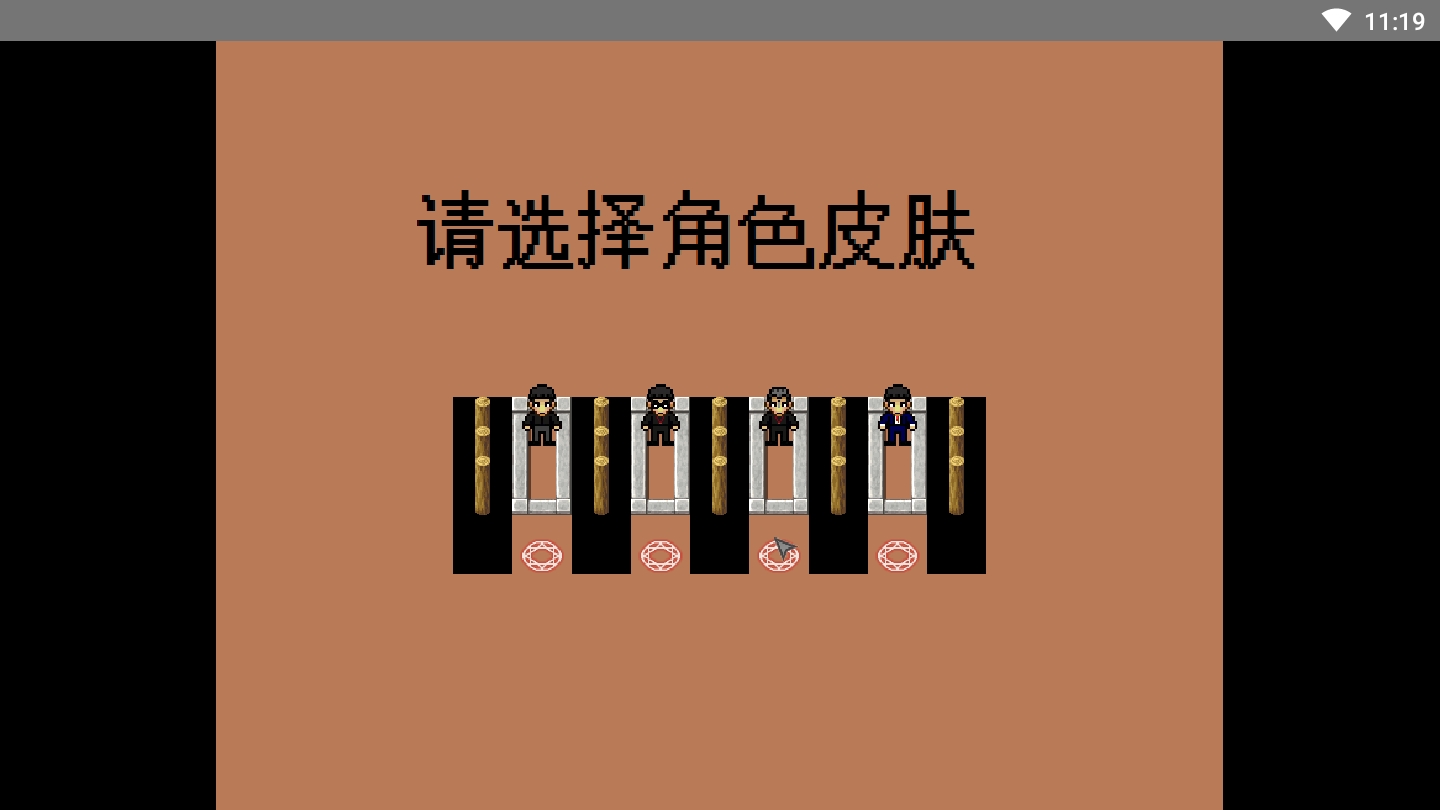Choose the blue suit character skin
1440x810 pixels.
897,414
